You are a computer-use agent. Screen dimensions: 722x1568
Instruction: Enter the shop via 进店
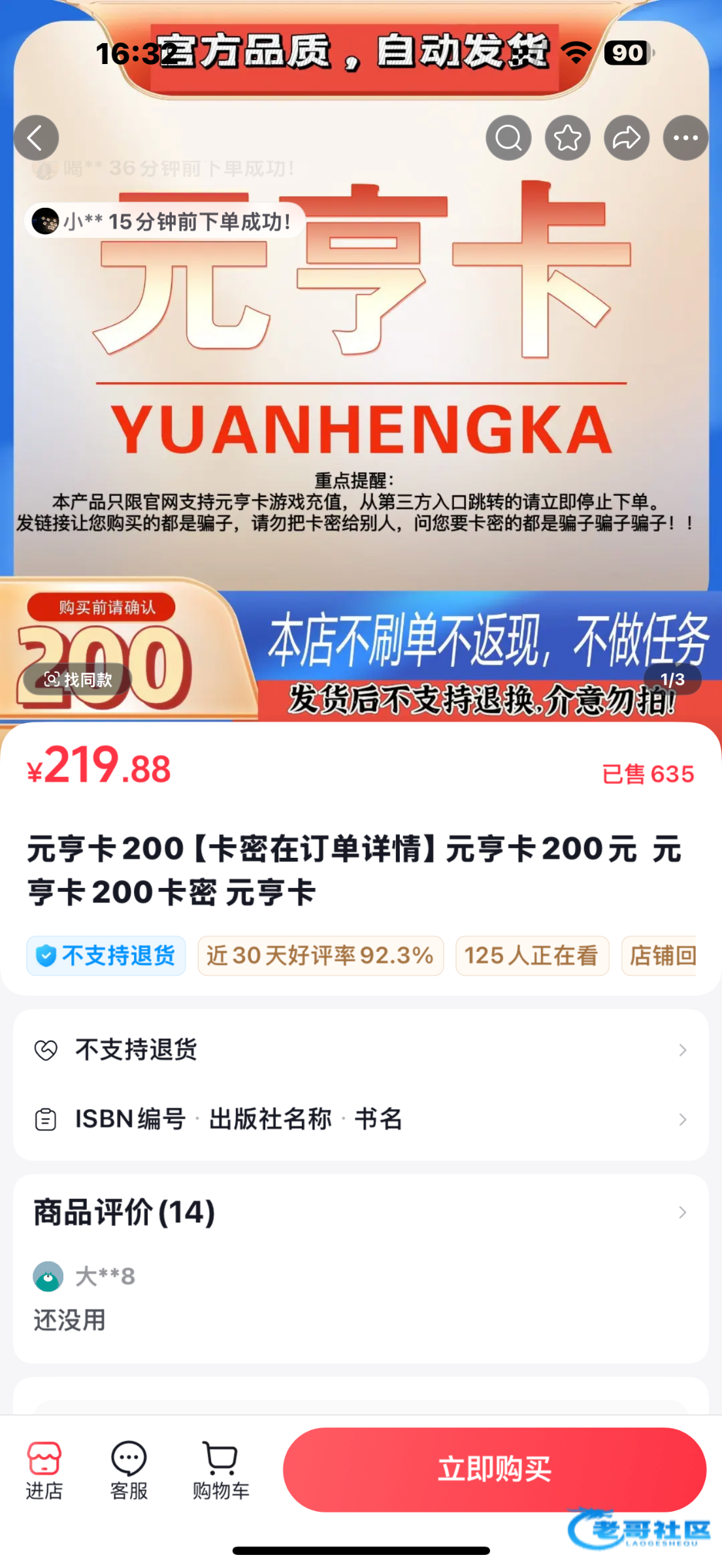[x=44, y=1470]
